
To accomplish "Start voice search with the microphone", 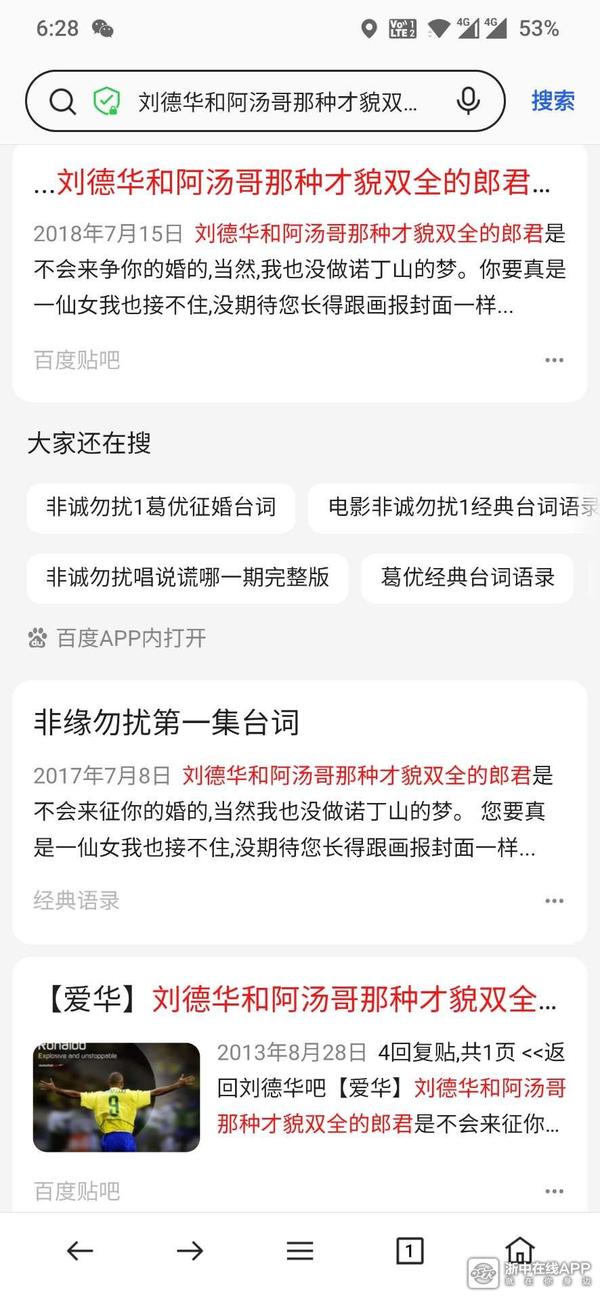I will 467,101.
